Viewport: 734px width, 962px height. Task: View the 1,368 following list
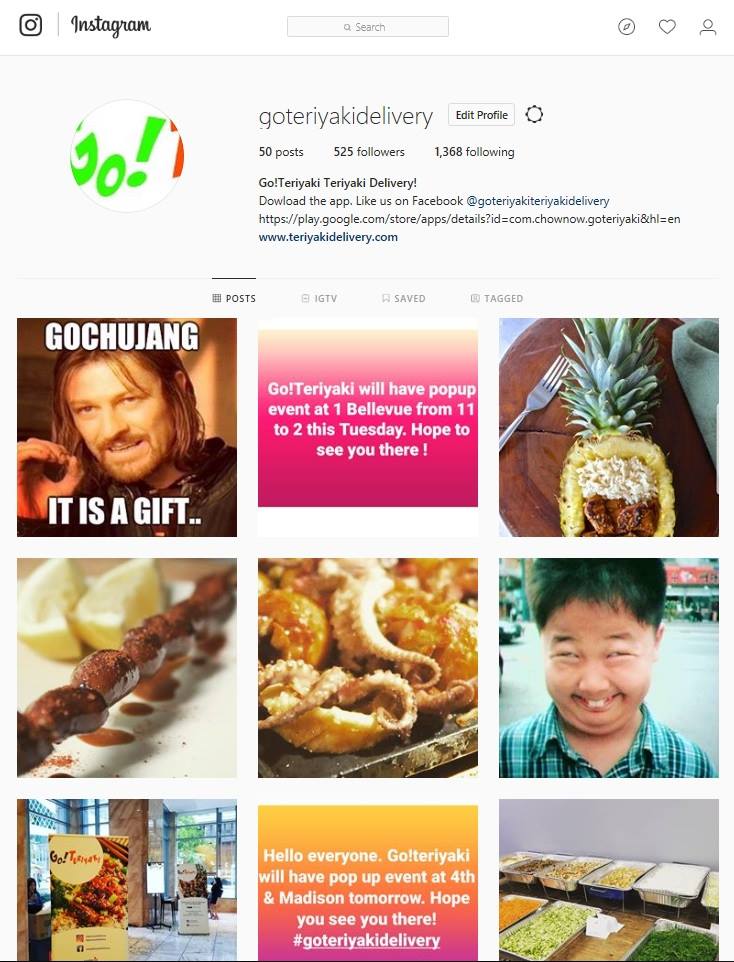[474, 152]
